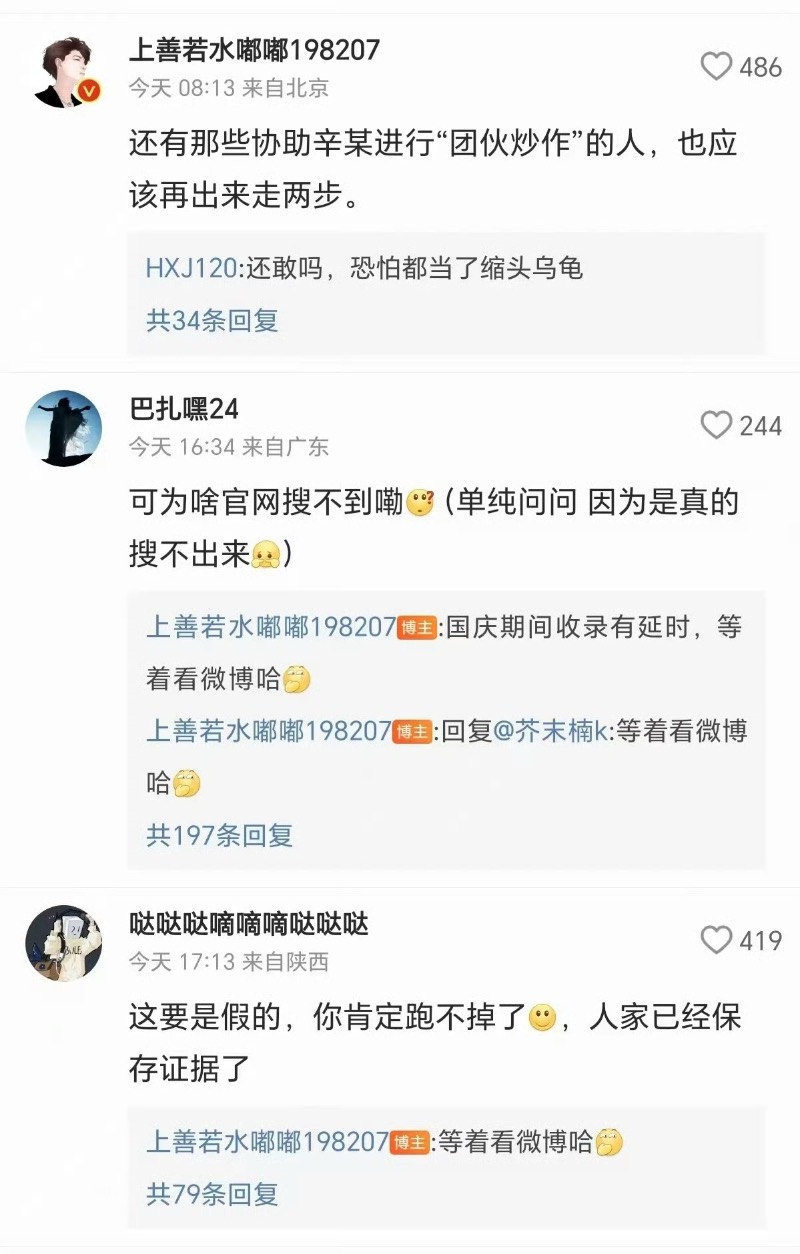Expand 共34条回复
The width and height of the screenshot is (800, 1254).
(212, 321)
